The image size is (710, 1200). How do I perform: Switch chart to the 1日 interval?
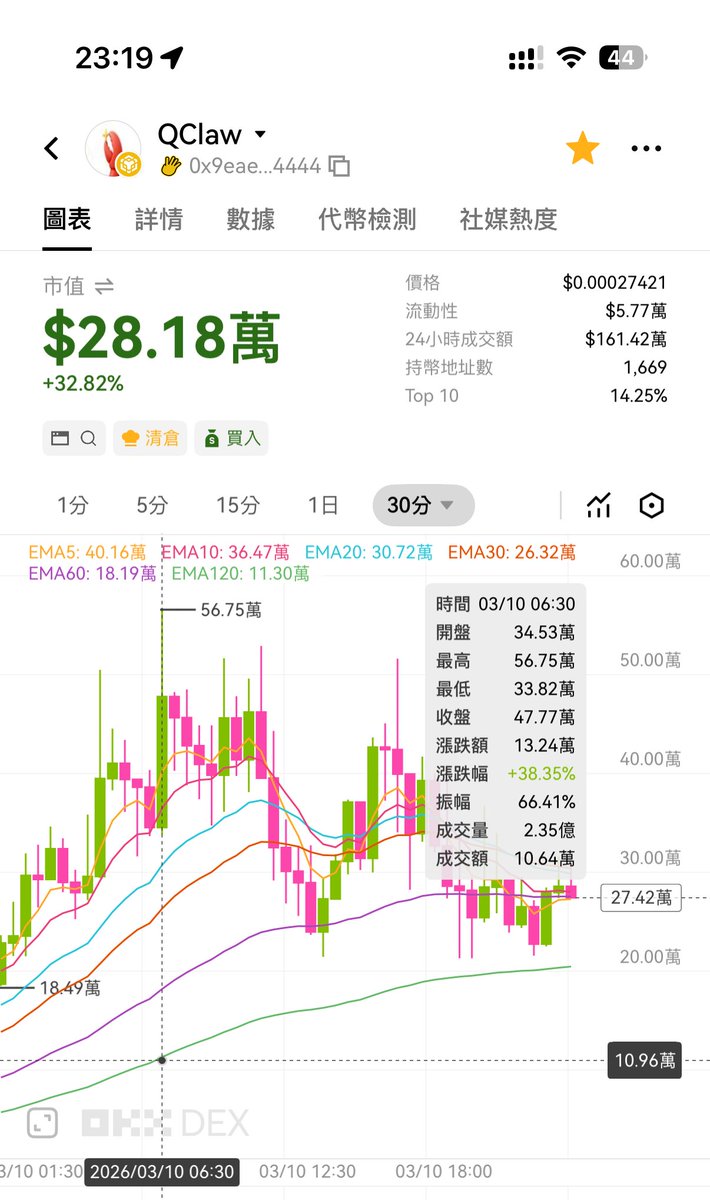pyautogui.click(x=322, y=506)
